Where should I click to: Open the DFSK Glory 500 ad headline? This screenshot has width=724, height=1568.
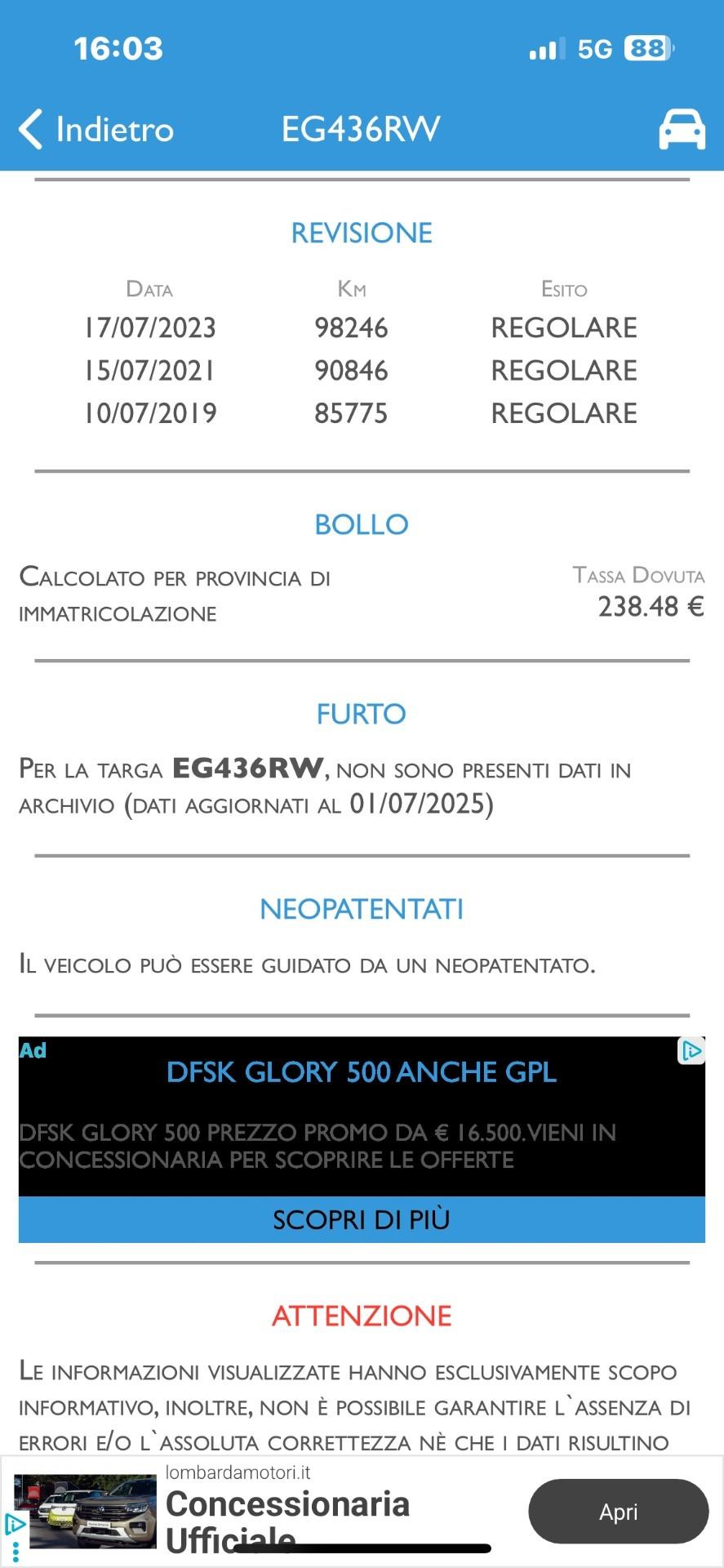[x=362, y=1072]
